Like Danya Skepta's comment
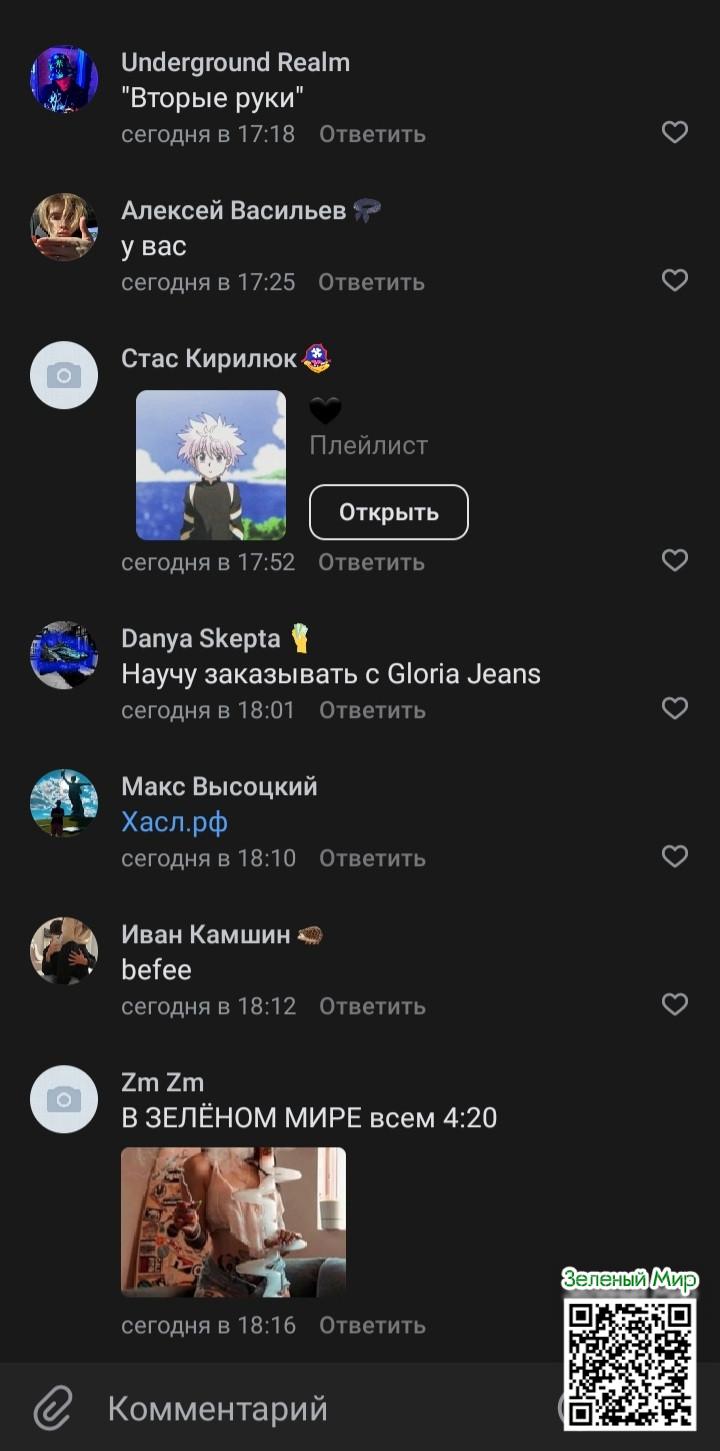The image size is (720, 1451). (675, 708)
